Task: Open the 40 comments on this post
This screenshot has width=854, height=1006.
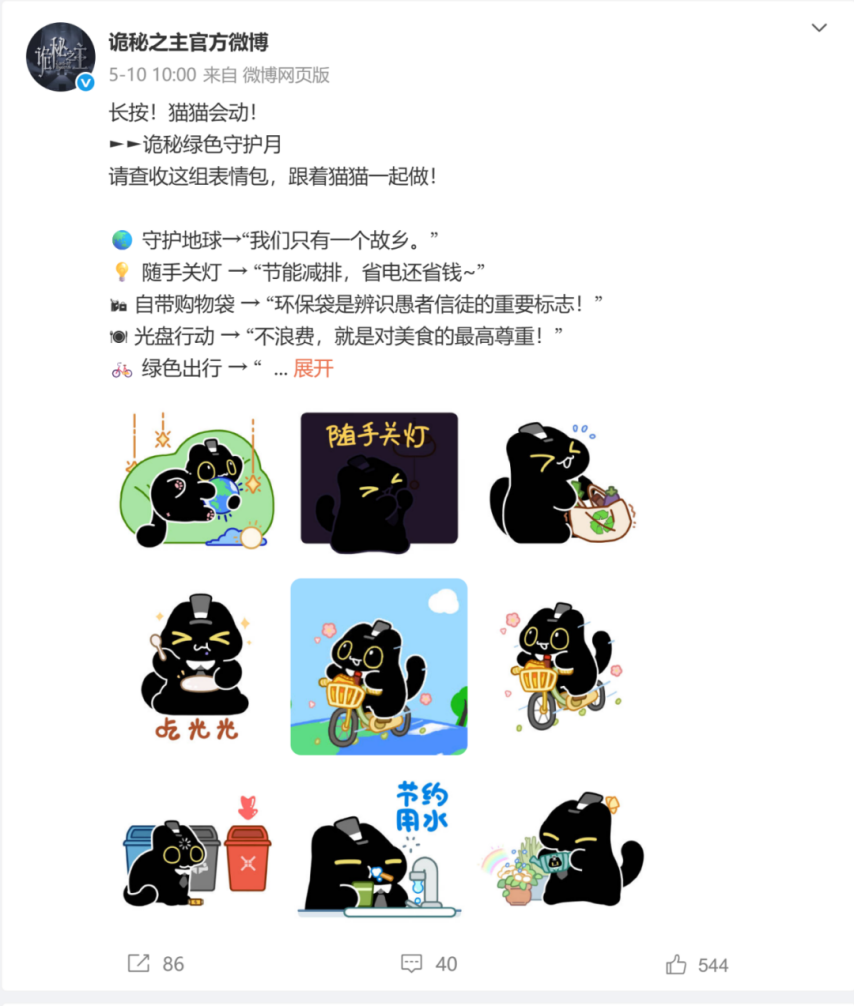Action: click(428, 964)
